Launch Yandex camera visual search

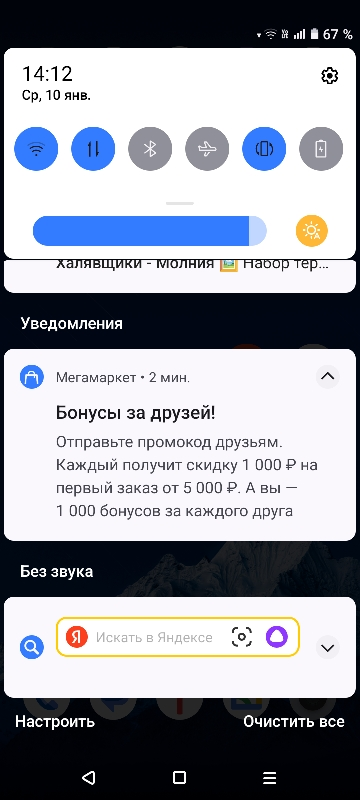[x=242, y=637]
